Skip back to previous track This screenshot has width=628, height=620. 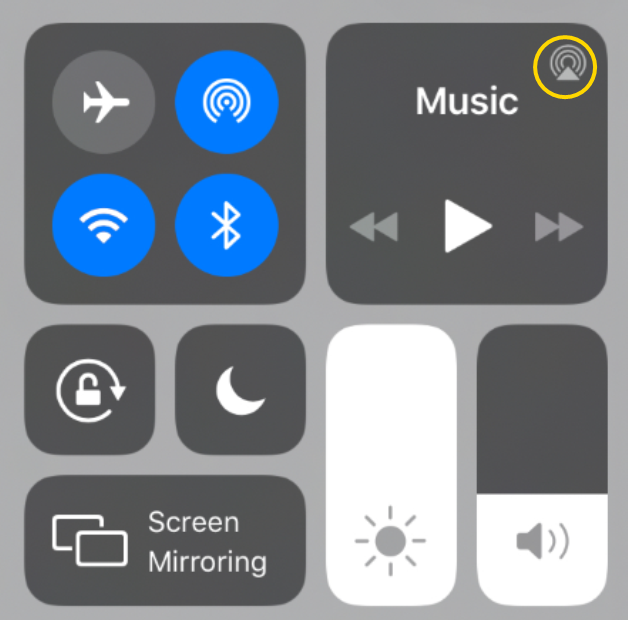(373, 228)
